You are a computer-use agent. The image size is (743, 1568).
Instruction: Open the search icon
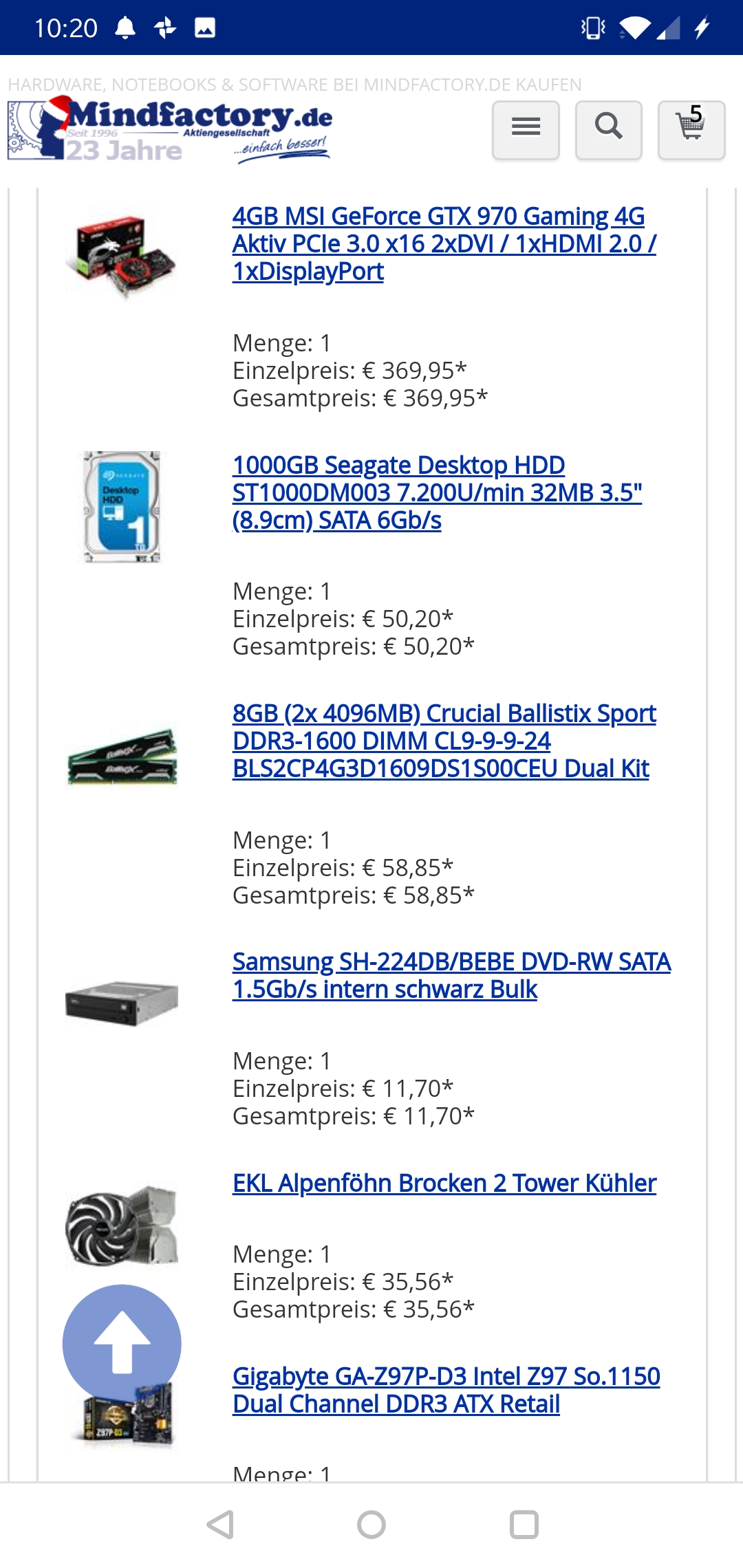tap(608, 130)
